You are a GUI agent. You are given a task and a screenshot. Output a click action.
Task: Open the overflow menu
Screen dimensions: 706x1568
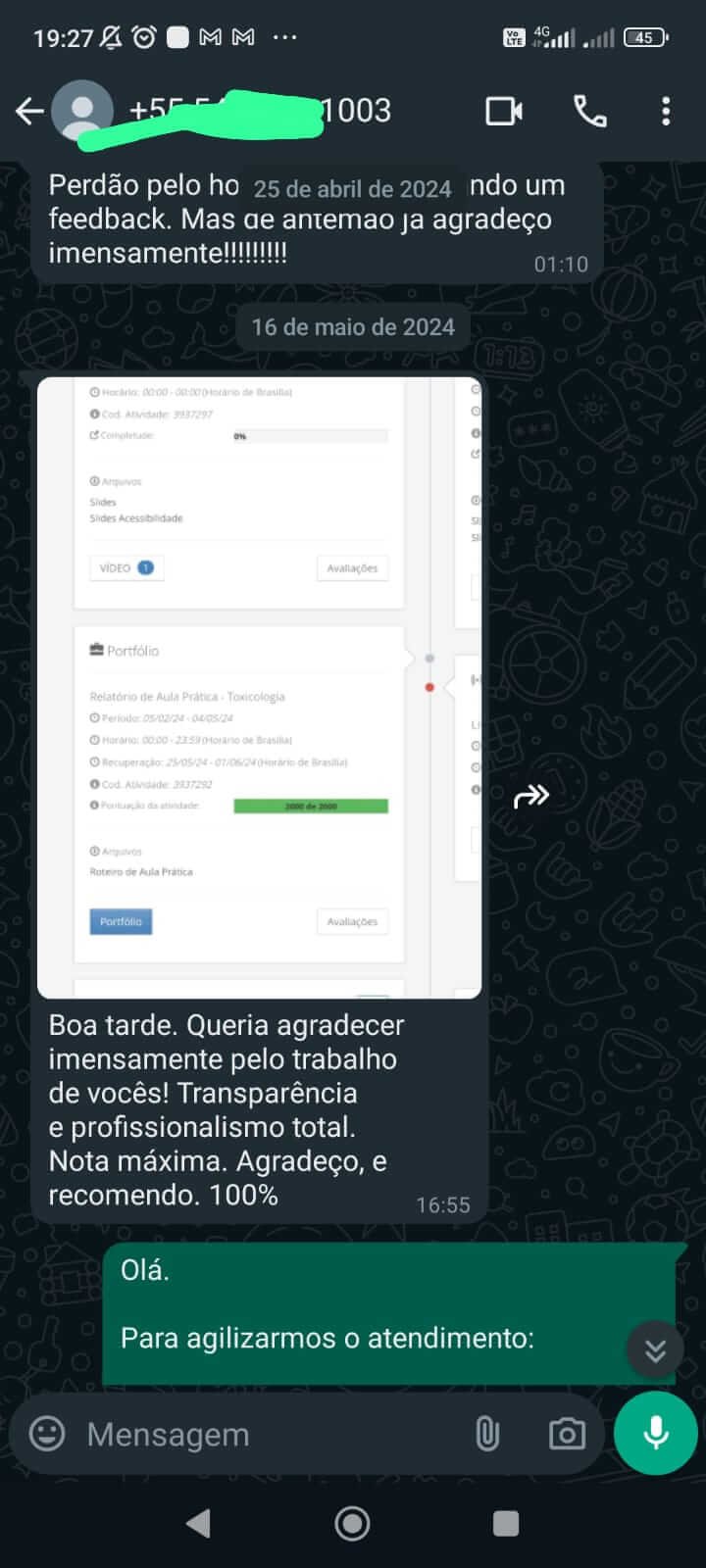point(666,111)
